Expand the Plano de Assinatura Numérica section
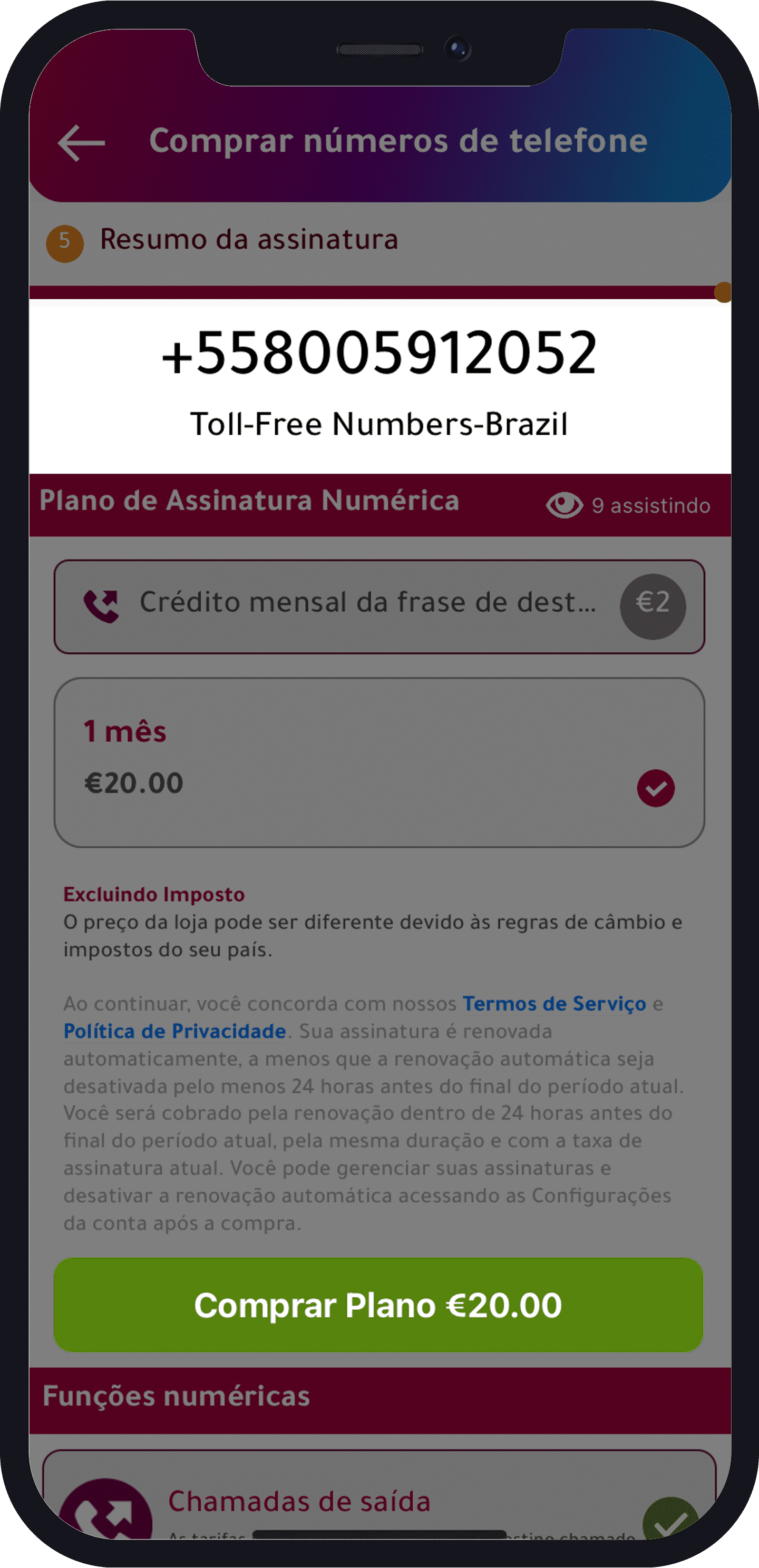 coord(250,502)
